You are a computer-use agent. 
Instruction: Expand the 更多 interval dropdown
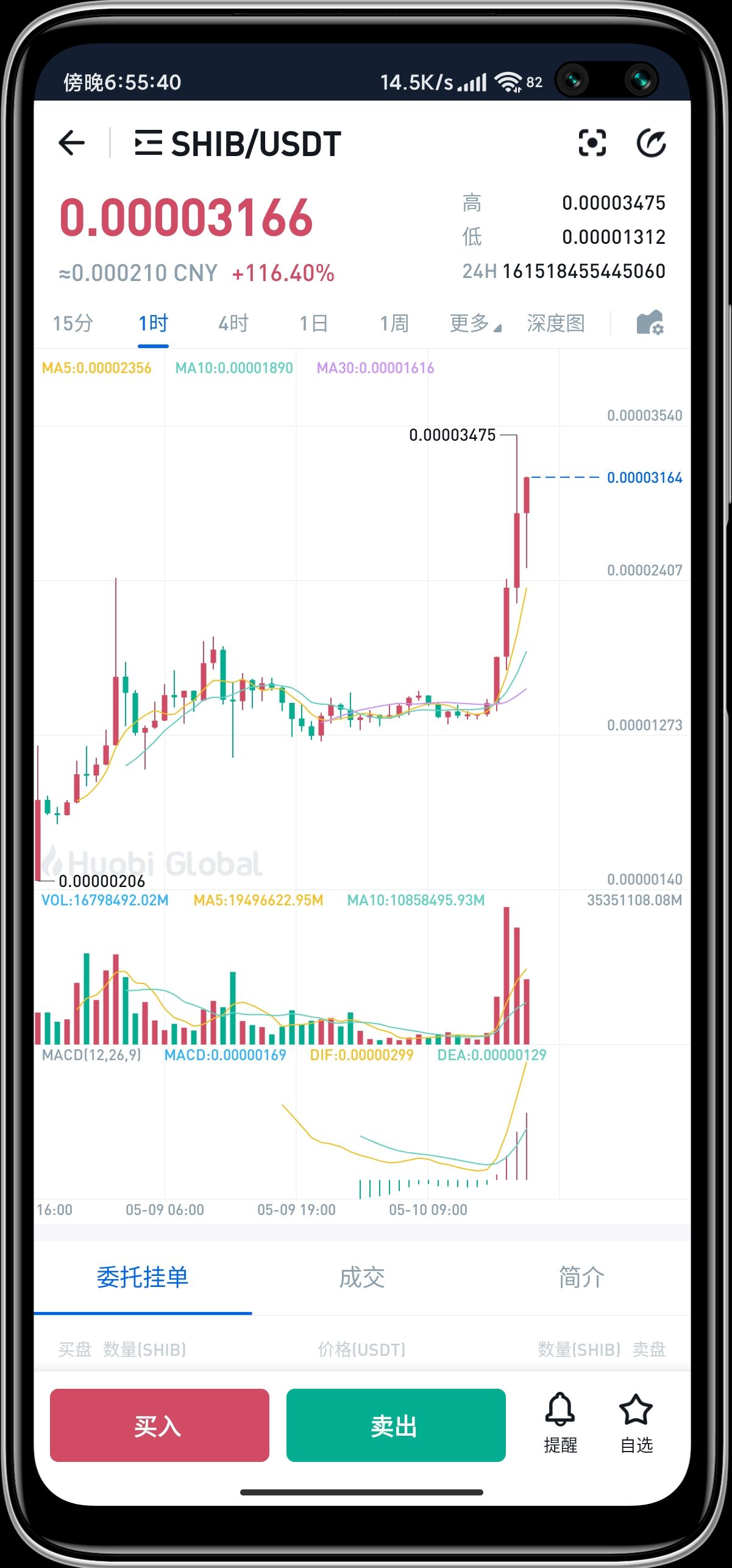point(475,323)
